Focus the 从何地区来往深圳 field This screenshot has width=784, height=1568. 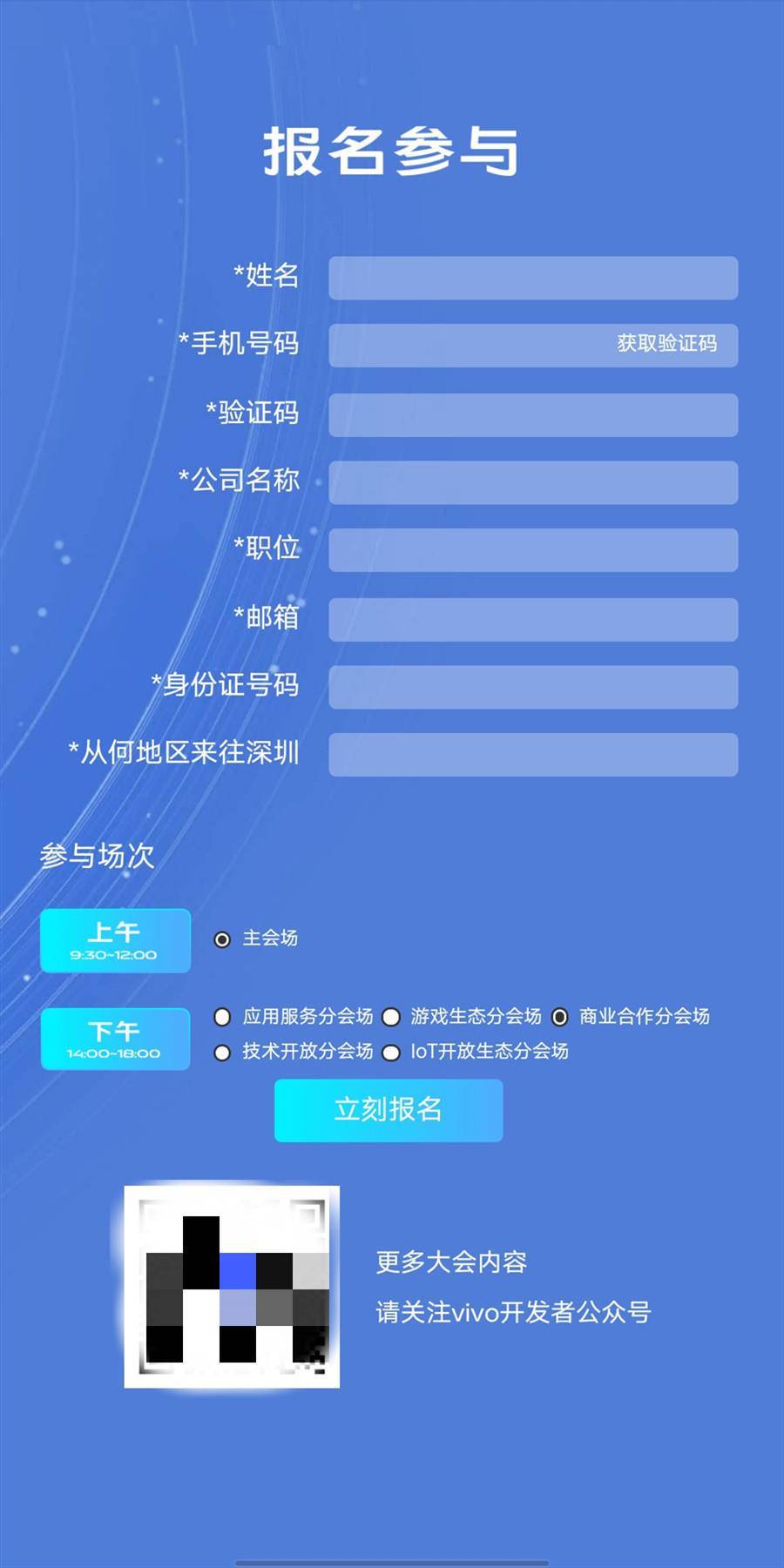(x=532, y=754)
